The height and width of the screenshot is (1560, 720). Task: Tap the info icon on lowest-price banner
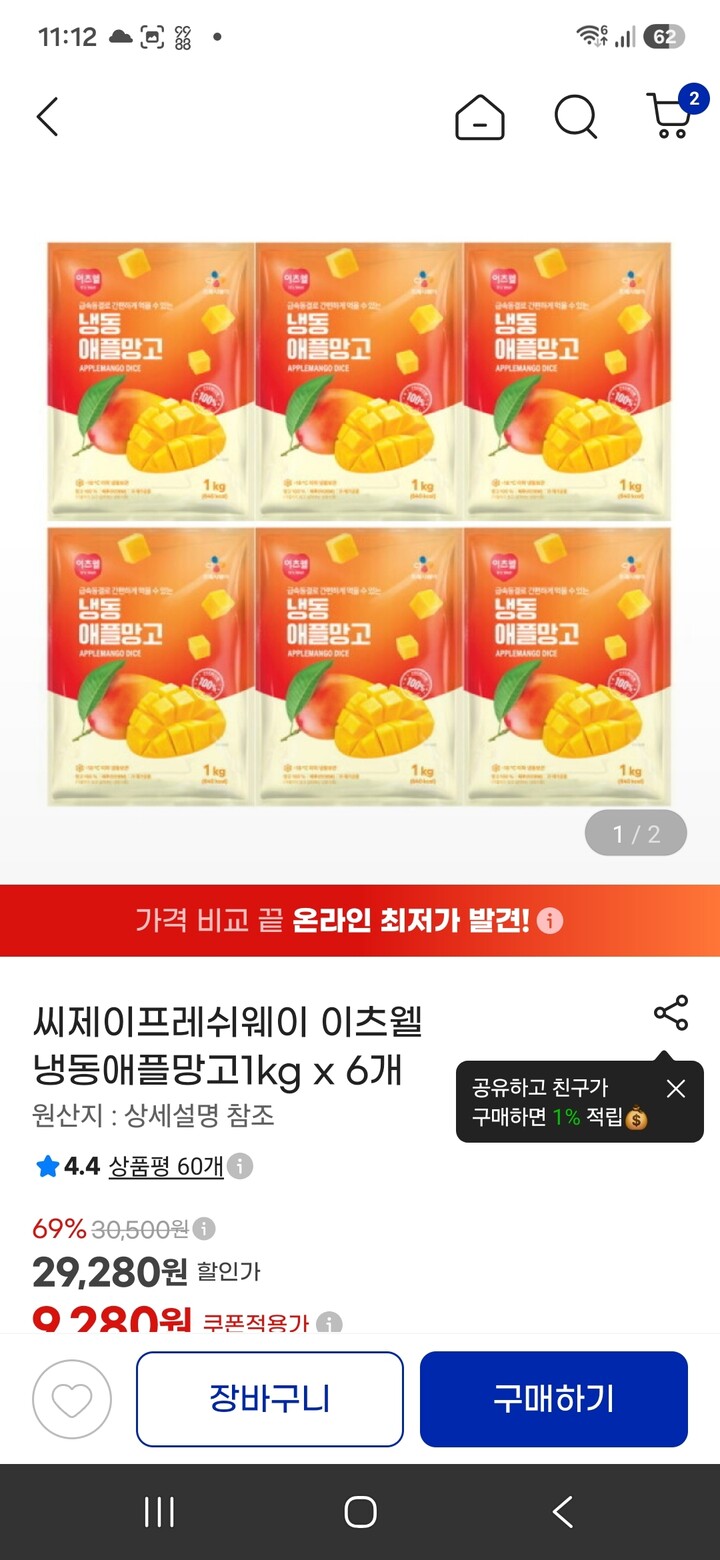point(549,921)
